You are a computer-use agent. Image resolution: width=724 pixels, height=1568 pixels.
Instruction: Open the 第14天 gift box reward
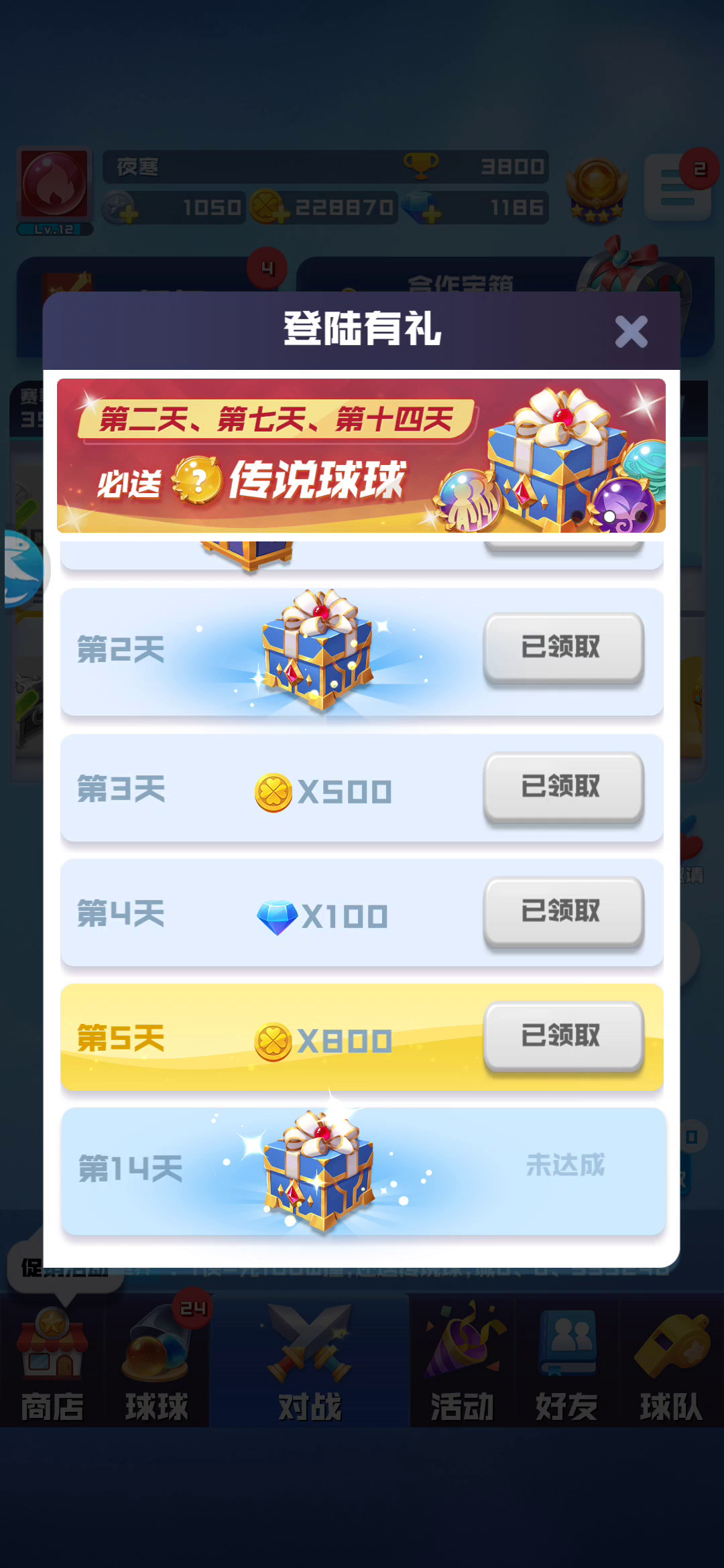[319, 1170]
